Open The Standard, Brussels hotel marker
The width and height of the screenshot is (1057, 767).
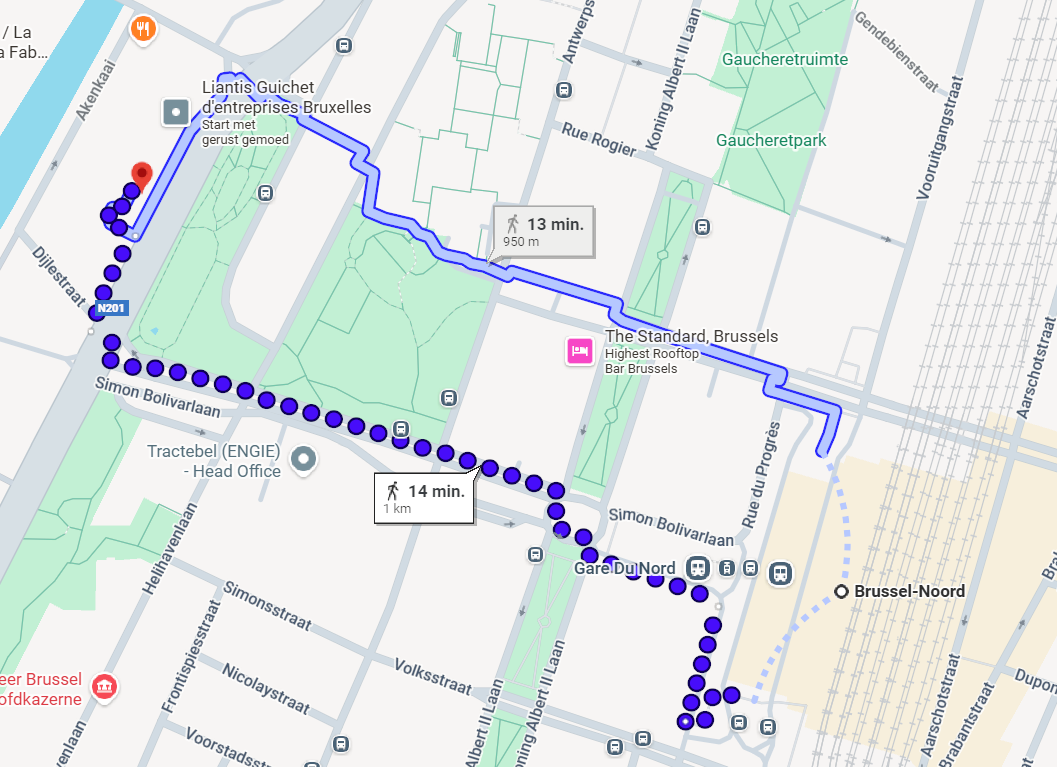(x=579, y=351)
